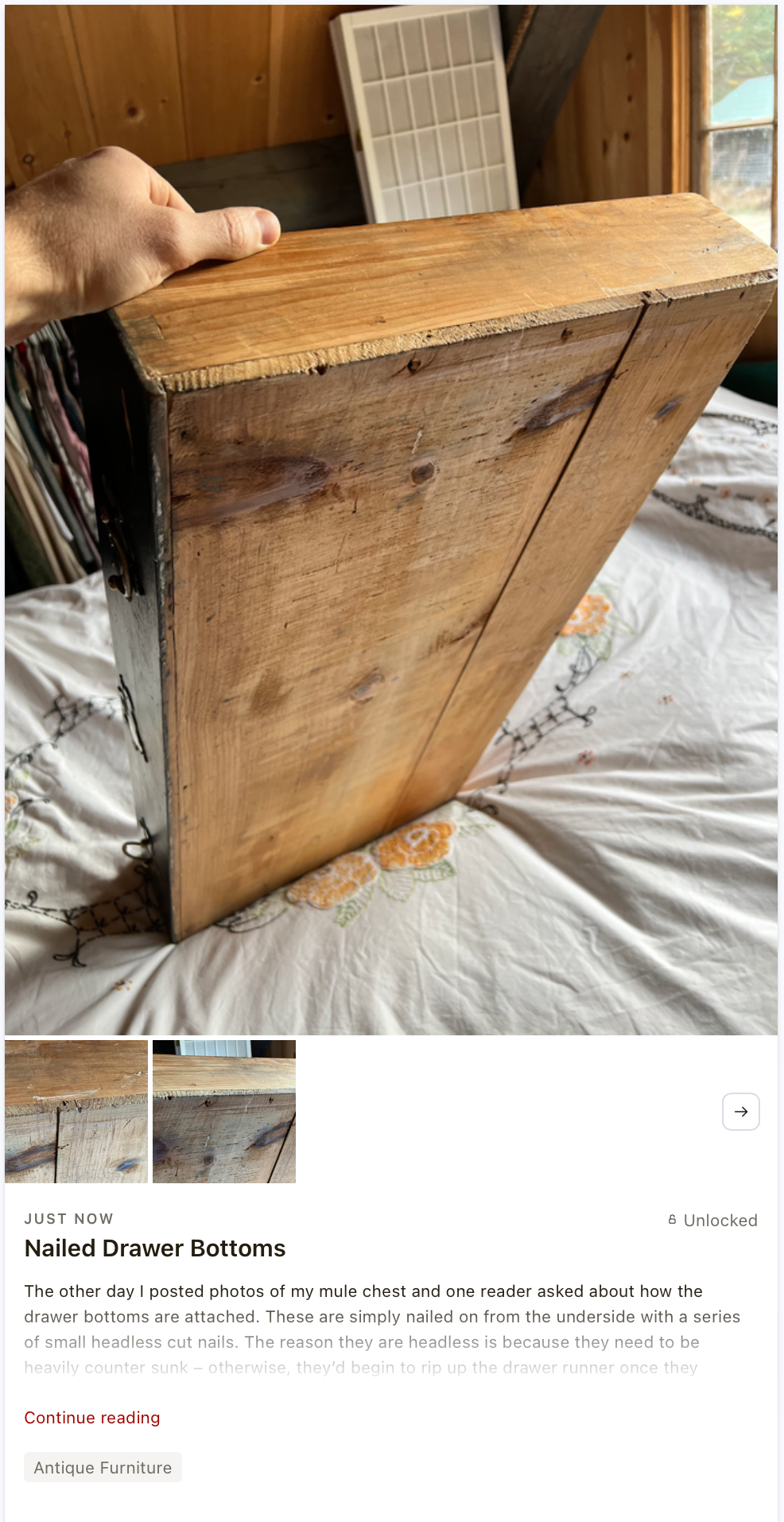Tap Continue reading link
784x1522 pixels.
coord(92,1418)
